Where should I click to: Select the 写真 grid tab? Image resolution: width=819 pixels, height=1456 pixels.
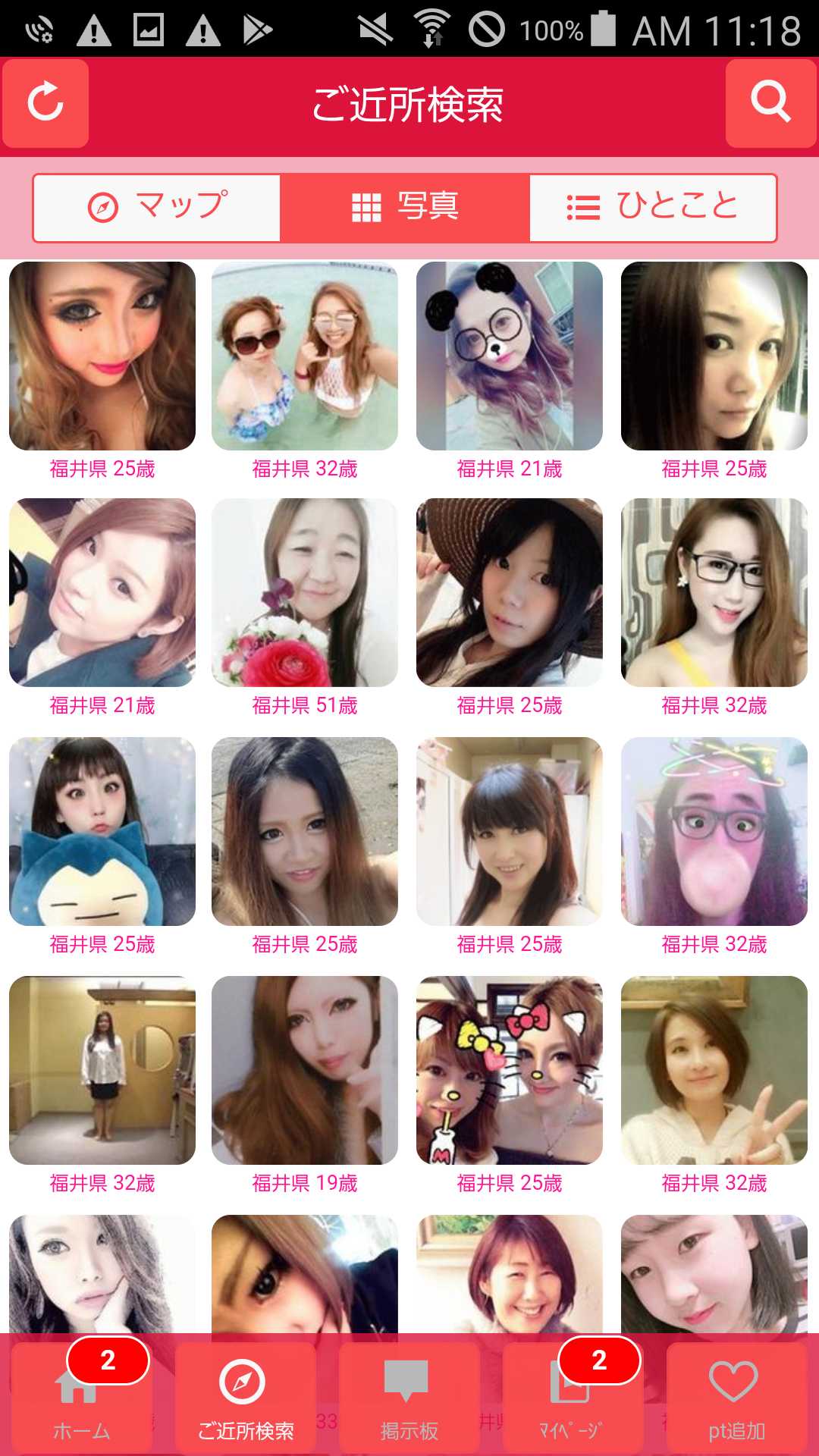405,207
